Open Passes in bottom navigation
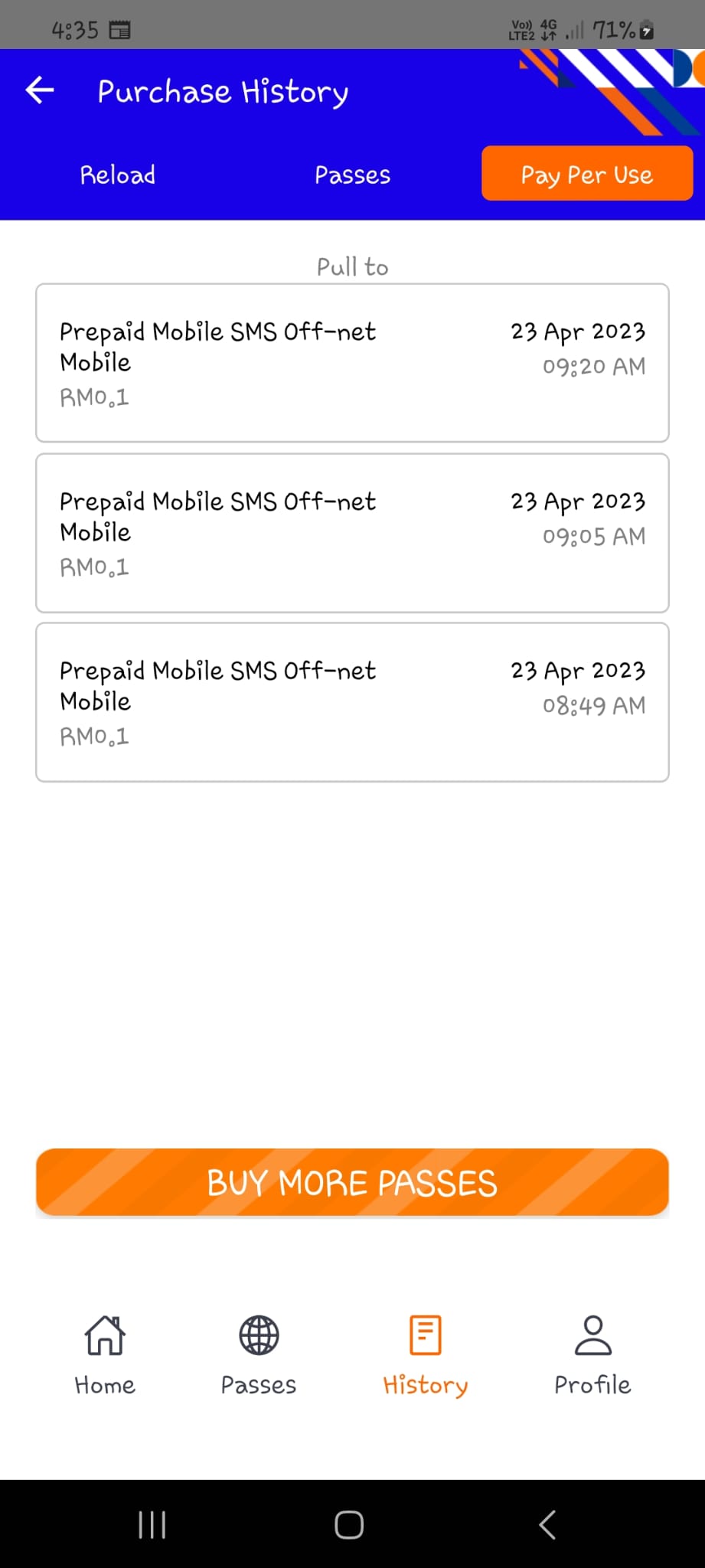705x1568 pixels. click(259, 1355)
